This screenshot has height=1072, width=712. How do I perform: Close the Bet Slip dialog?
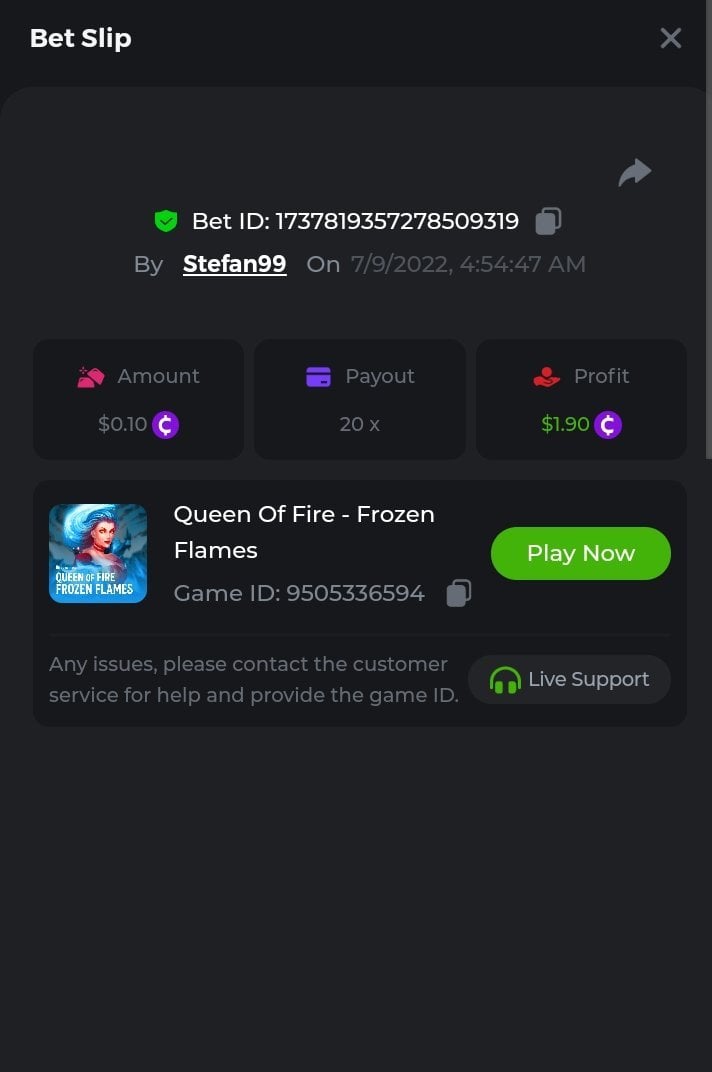[670, 38]
